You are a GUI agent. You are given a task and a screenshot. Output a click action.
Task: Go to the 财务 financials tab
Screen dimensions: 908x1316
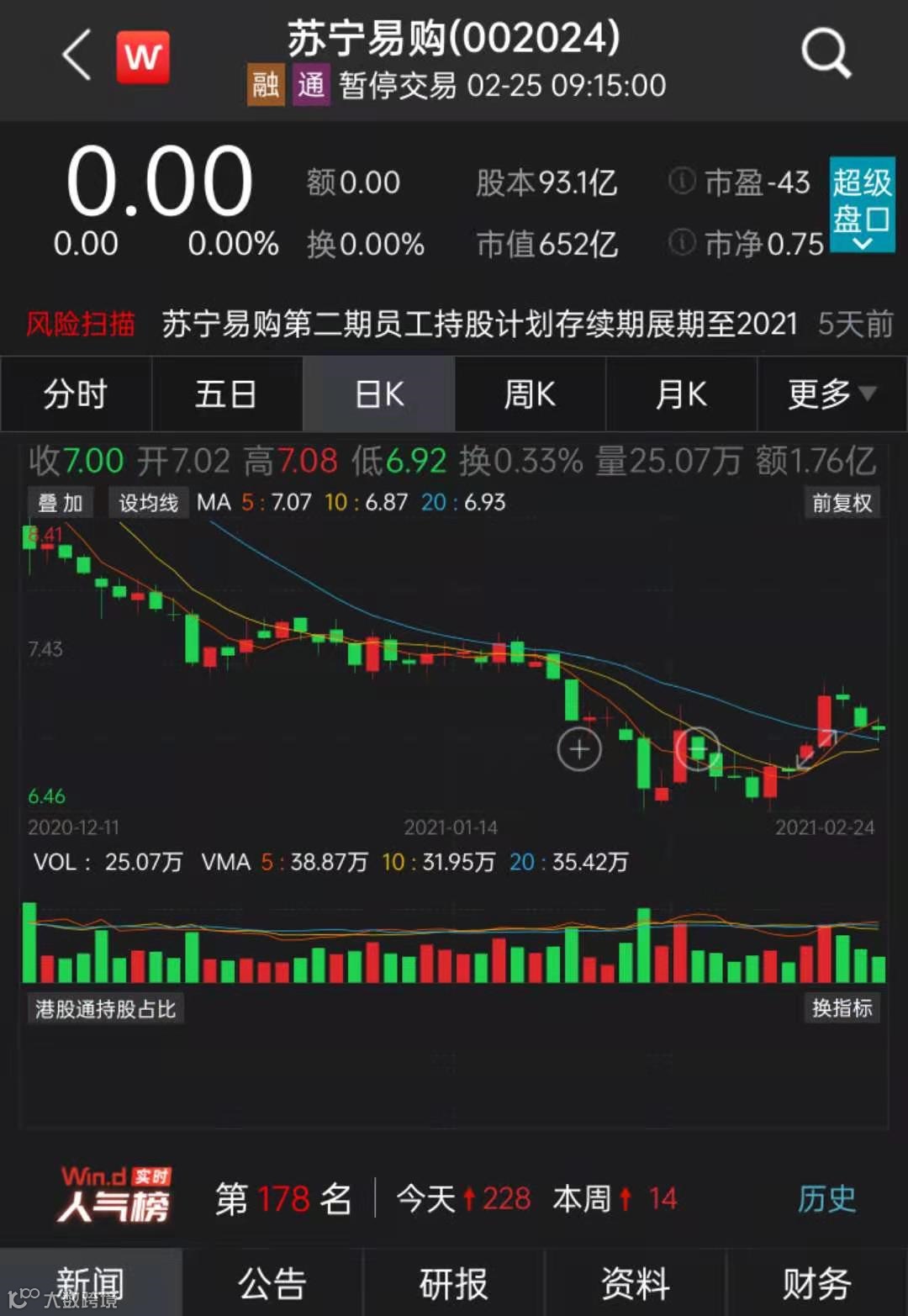pos(816,1283)
